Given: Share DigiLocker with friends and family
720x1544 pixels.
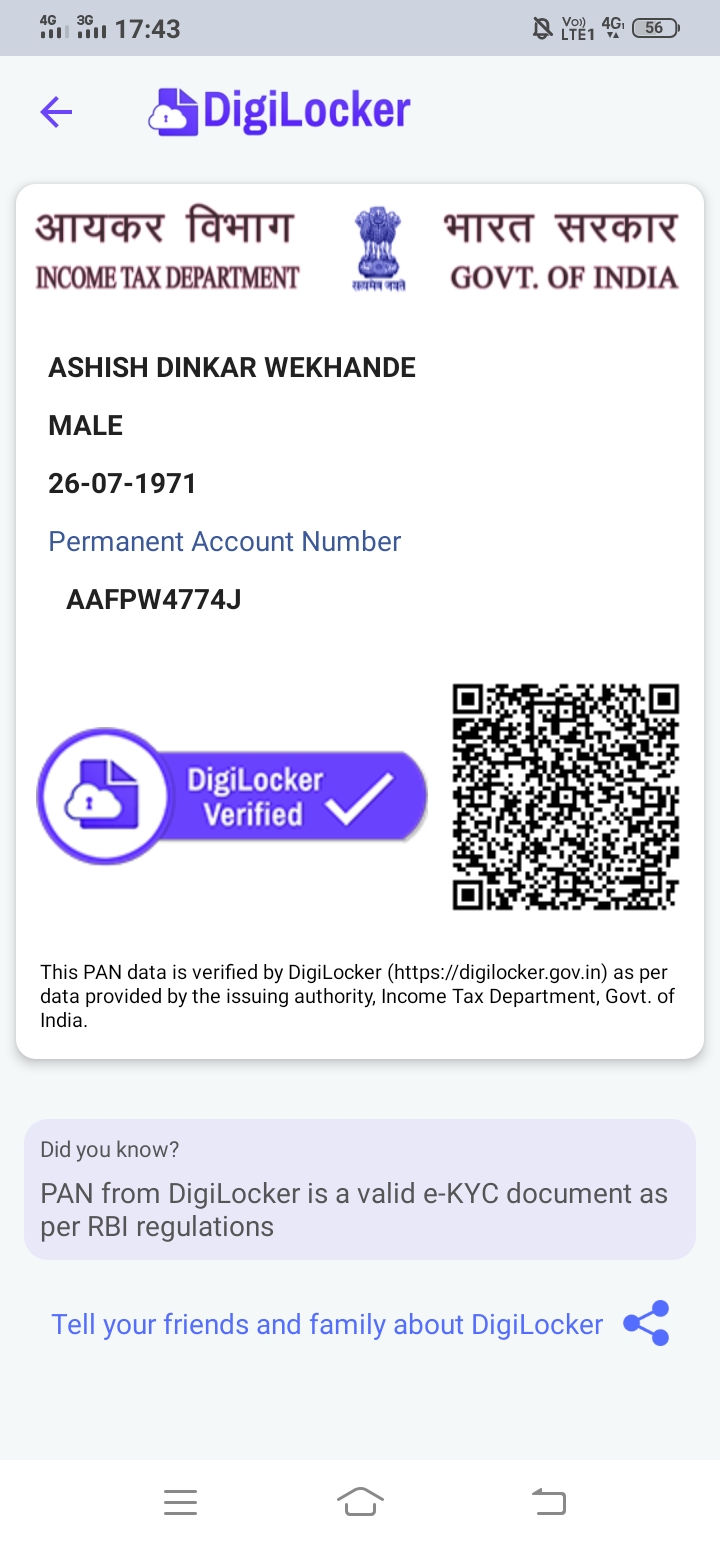Looking at the screenshot, I should click(645, 1323).
